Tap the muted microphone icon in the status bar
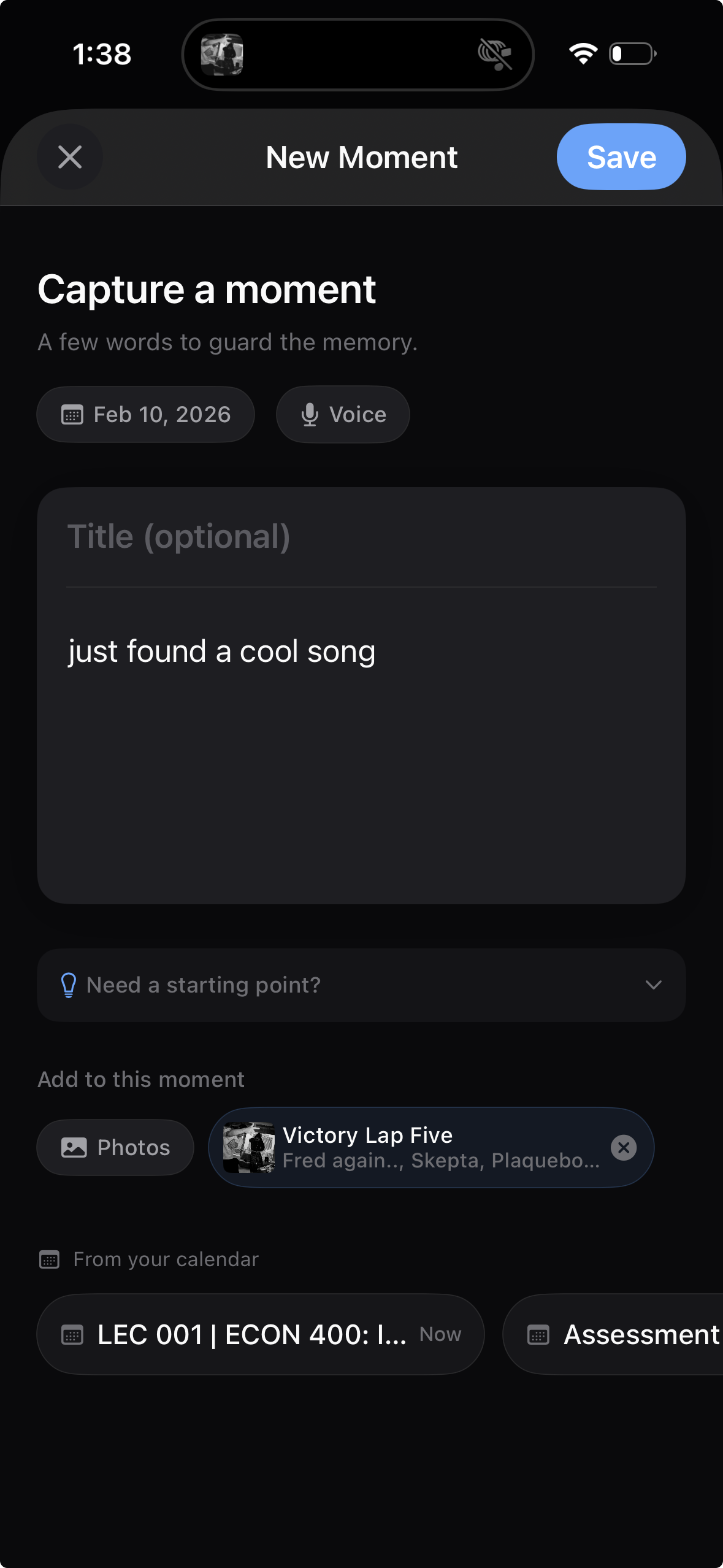This screenshot has height=1568, width=723. (494, 54)
